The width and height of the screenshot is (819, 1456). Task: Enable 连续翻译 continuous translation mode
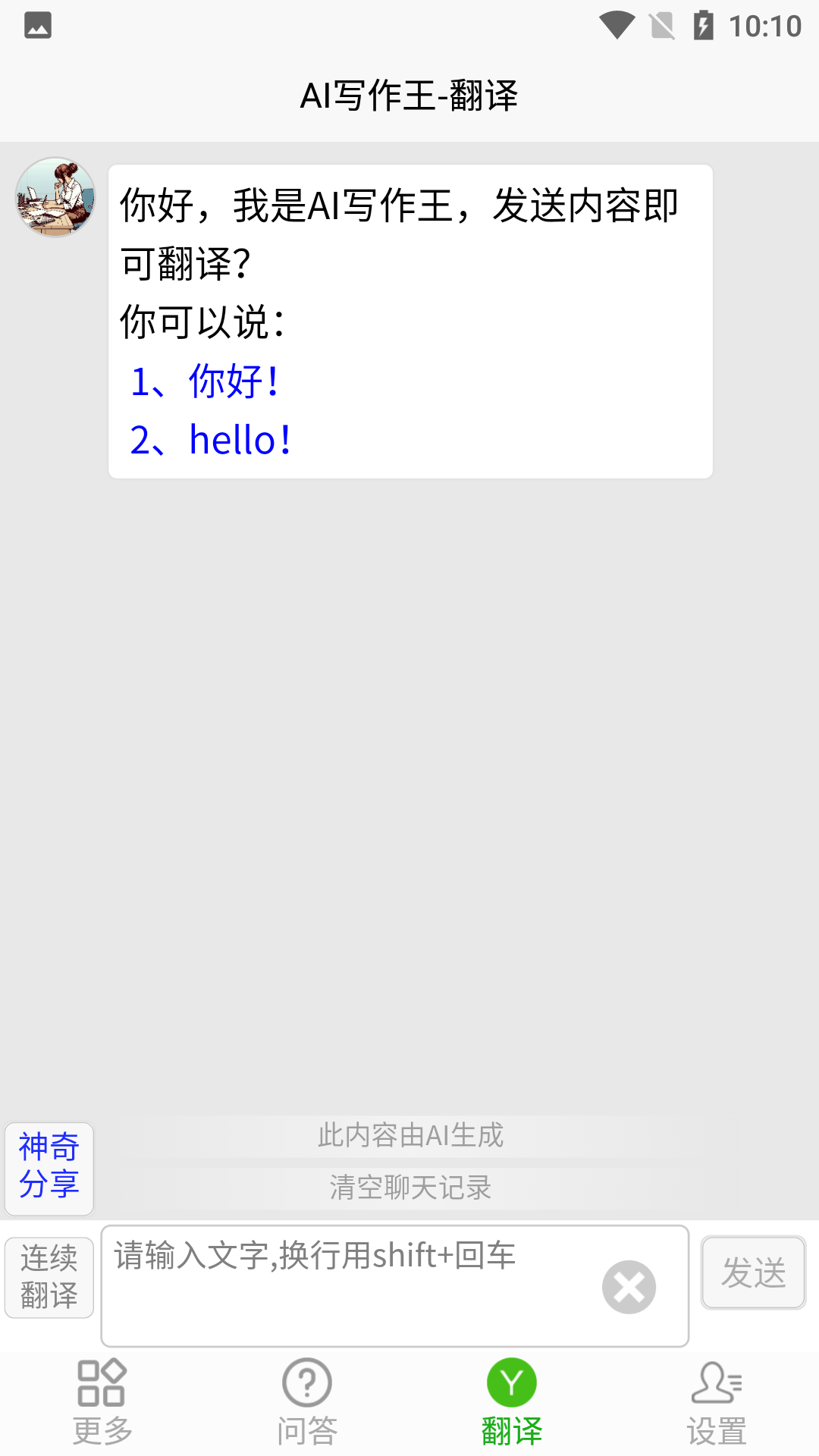49,1276
